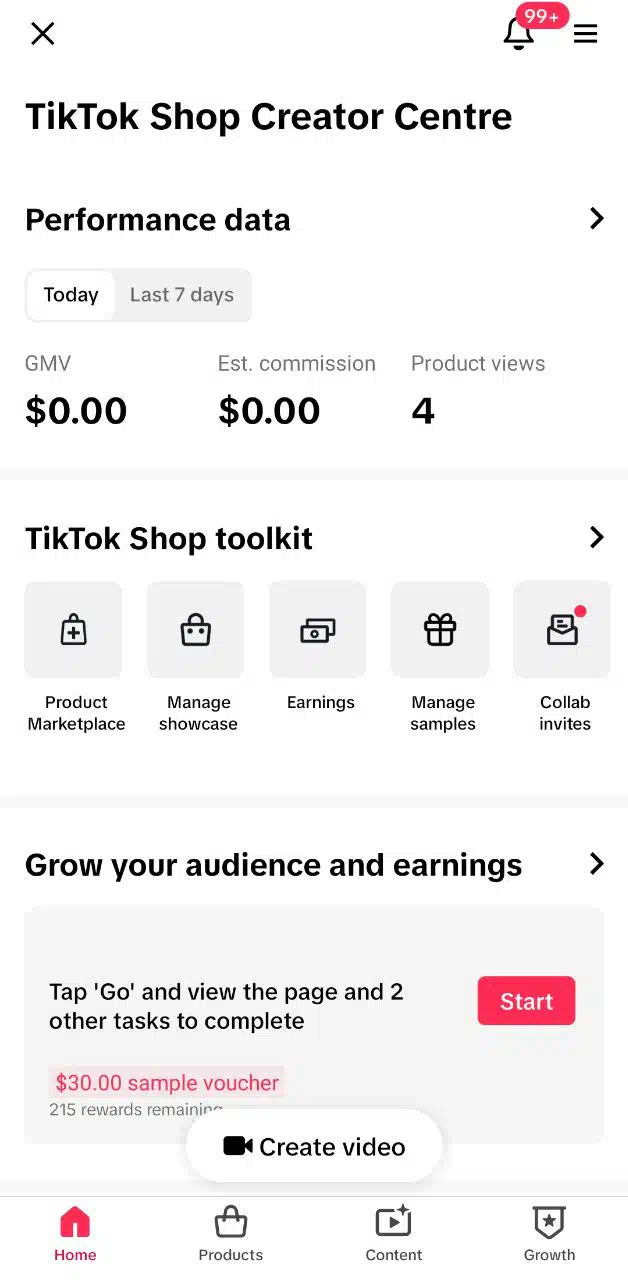628x1280 pixels.
Task: Open the hamburger menu
Action: 585,34
